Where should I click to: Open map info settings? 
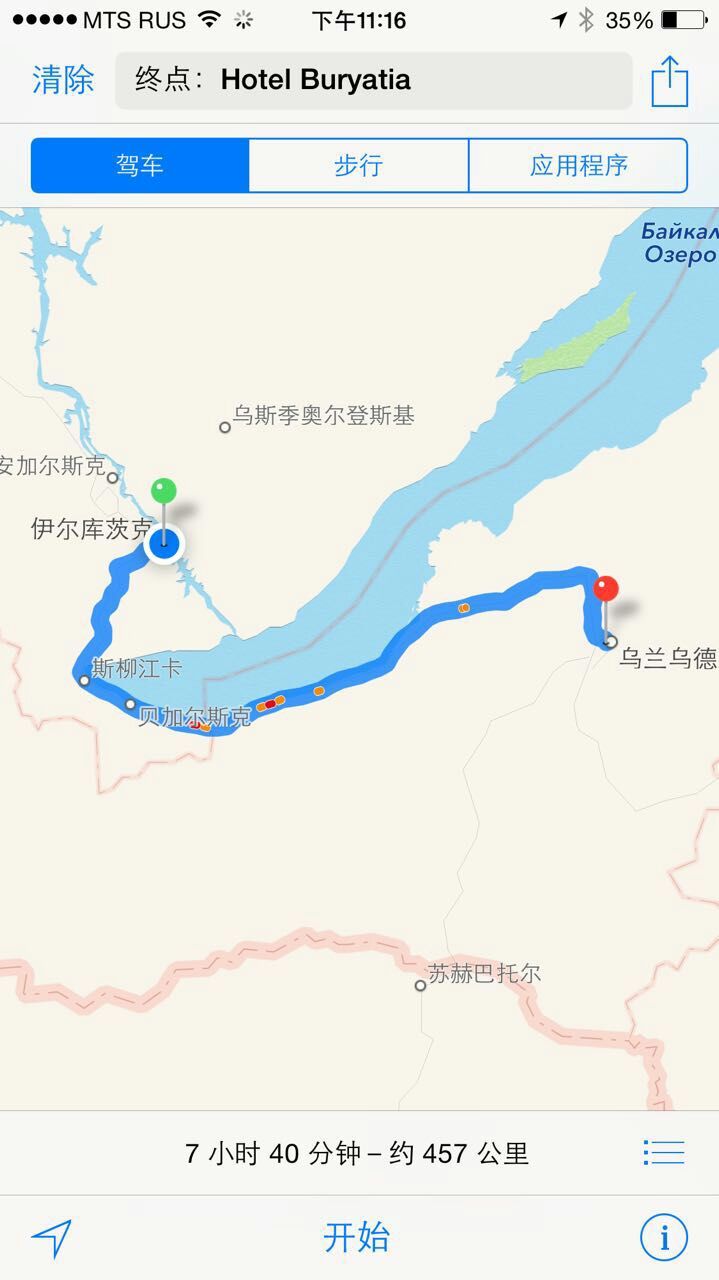664,1238
